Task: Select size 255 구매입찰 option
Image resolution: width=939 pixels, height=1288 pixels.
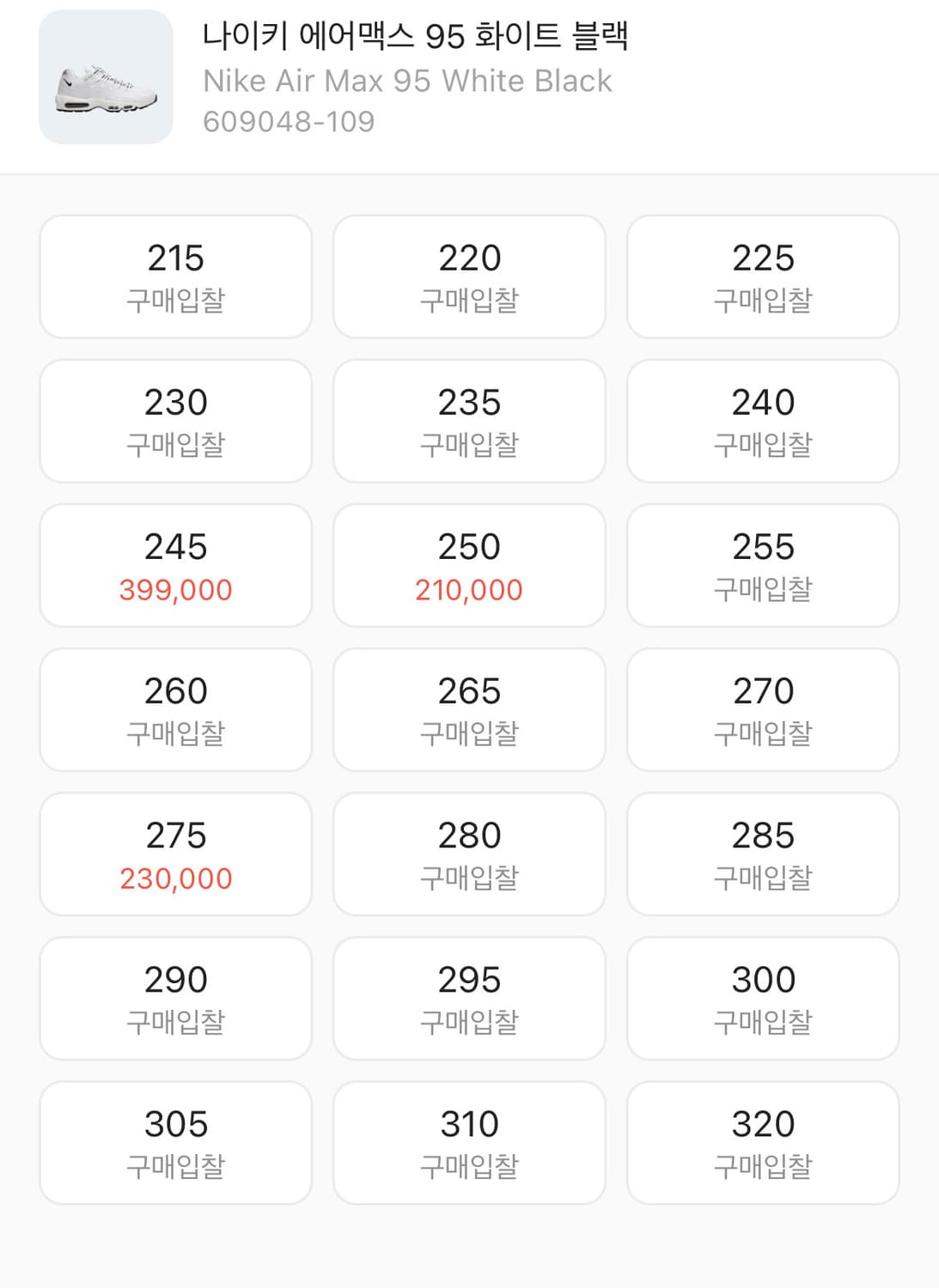Action: [x=762, y=565]
